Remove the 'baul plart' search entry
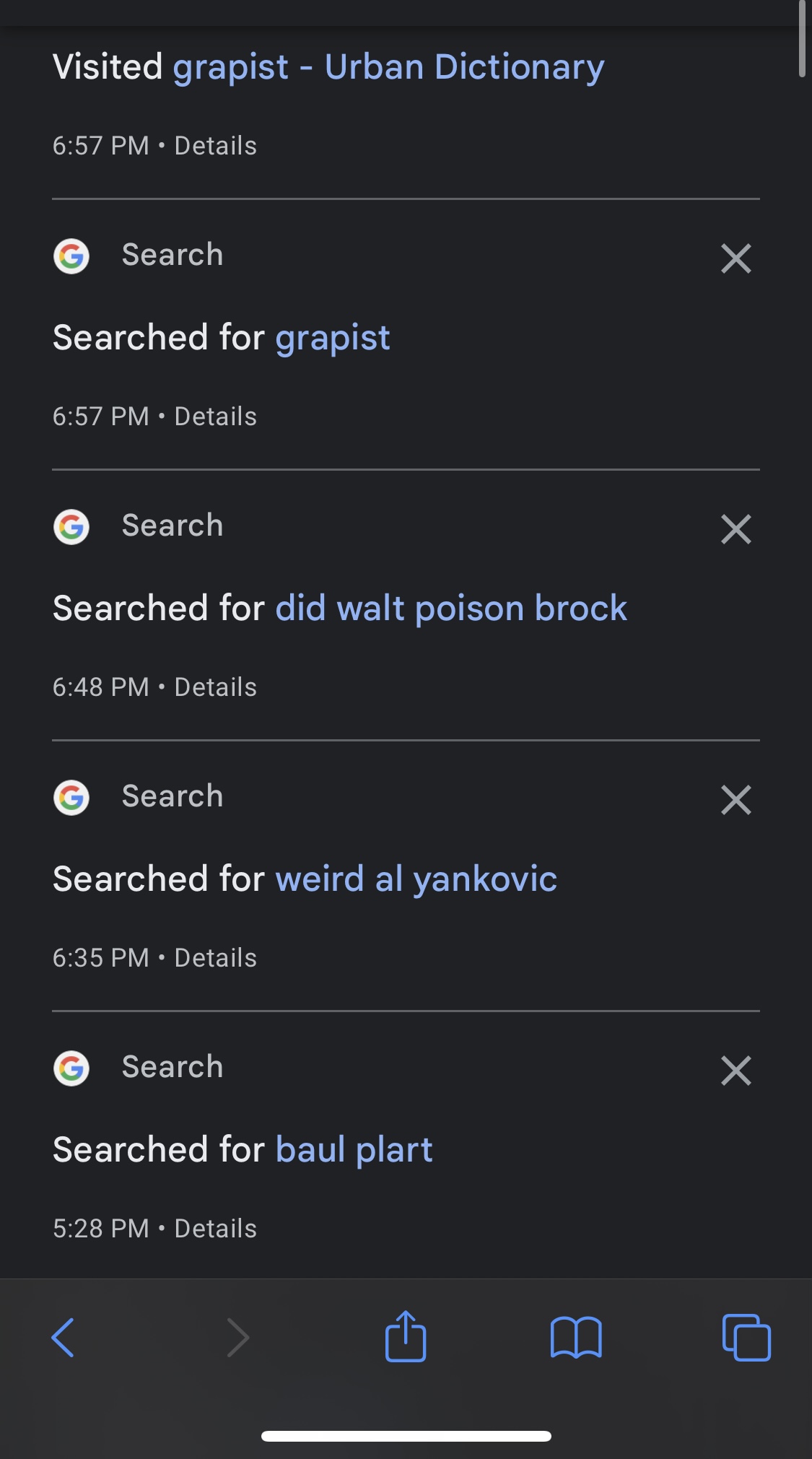The width and height of the screenshot is (812, 1459). coord(736,1071)
